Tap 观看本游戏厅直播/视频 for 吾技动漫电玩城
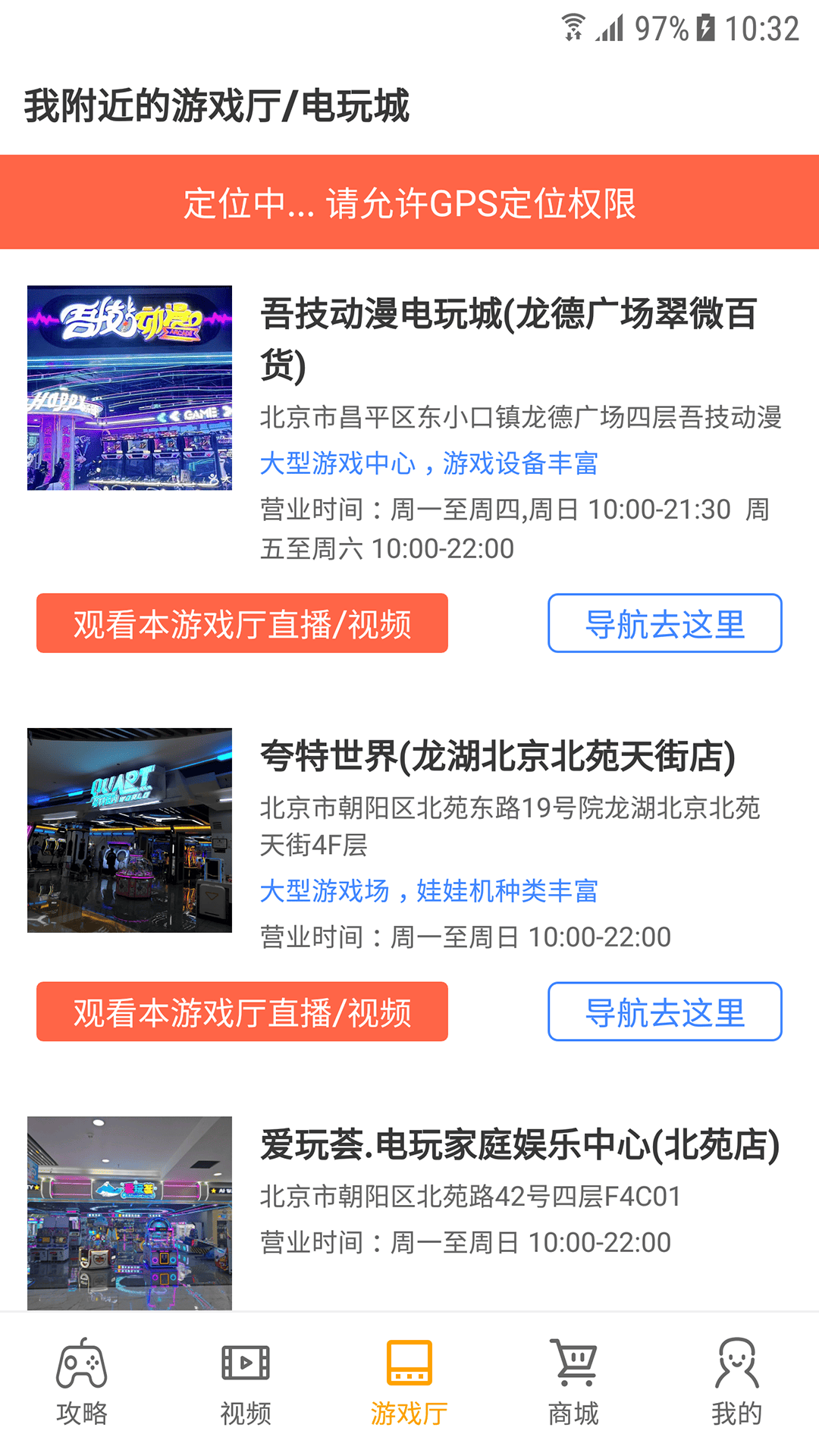The width and height of the screenshot is (819, 1456). tap(241, 623)
